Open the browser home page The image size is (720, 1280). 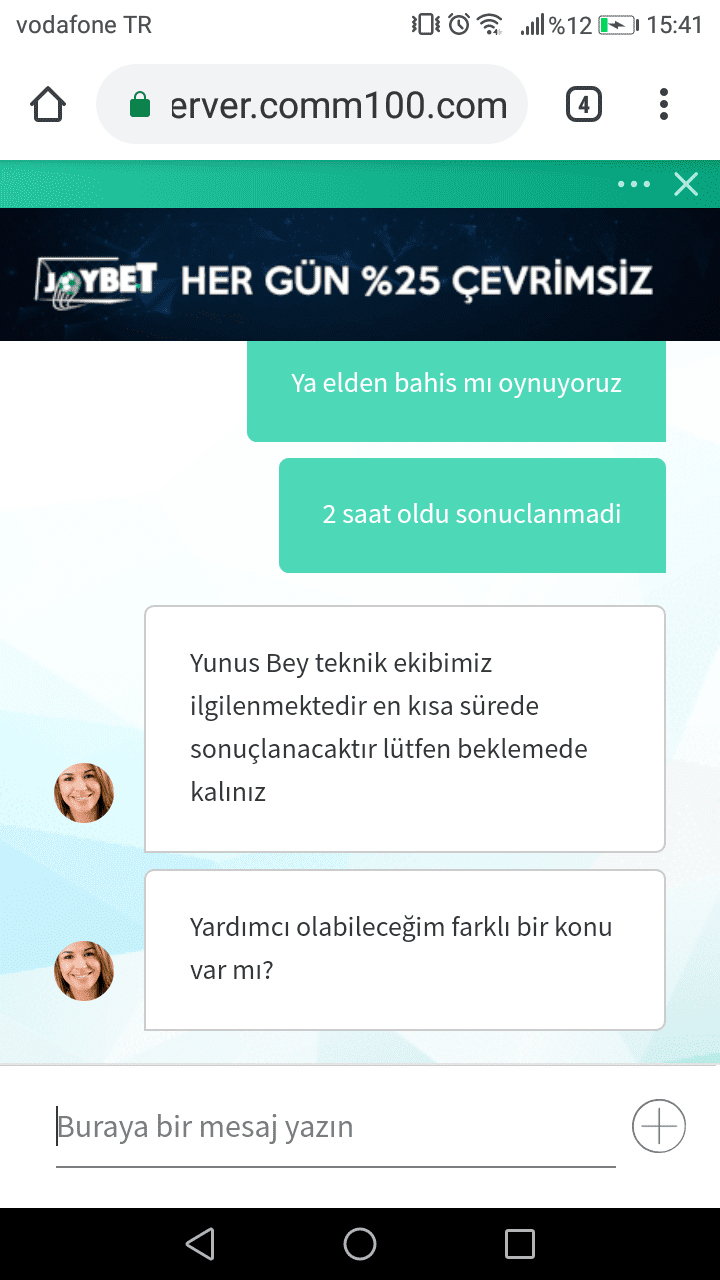pyautogui.click(x=49, y=105)
